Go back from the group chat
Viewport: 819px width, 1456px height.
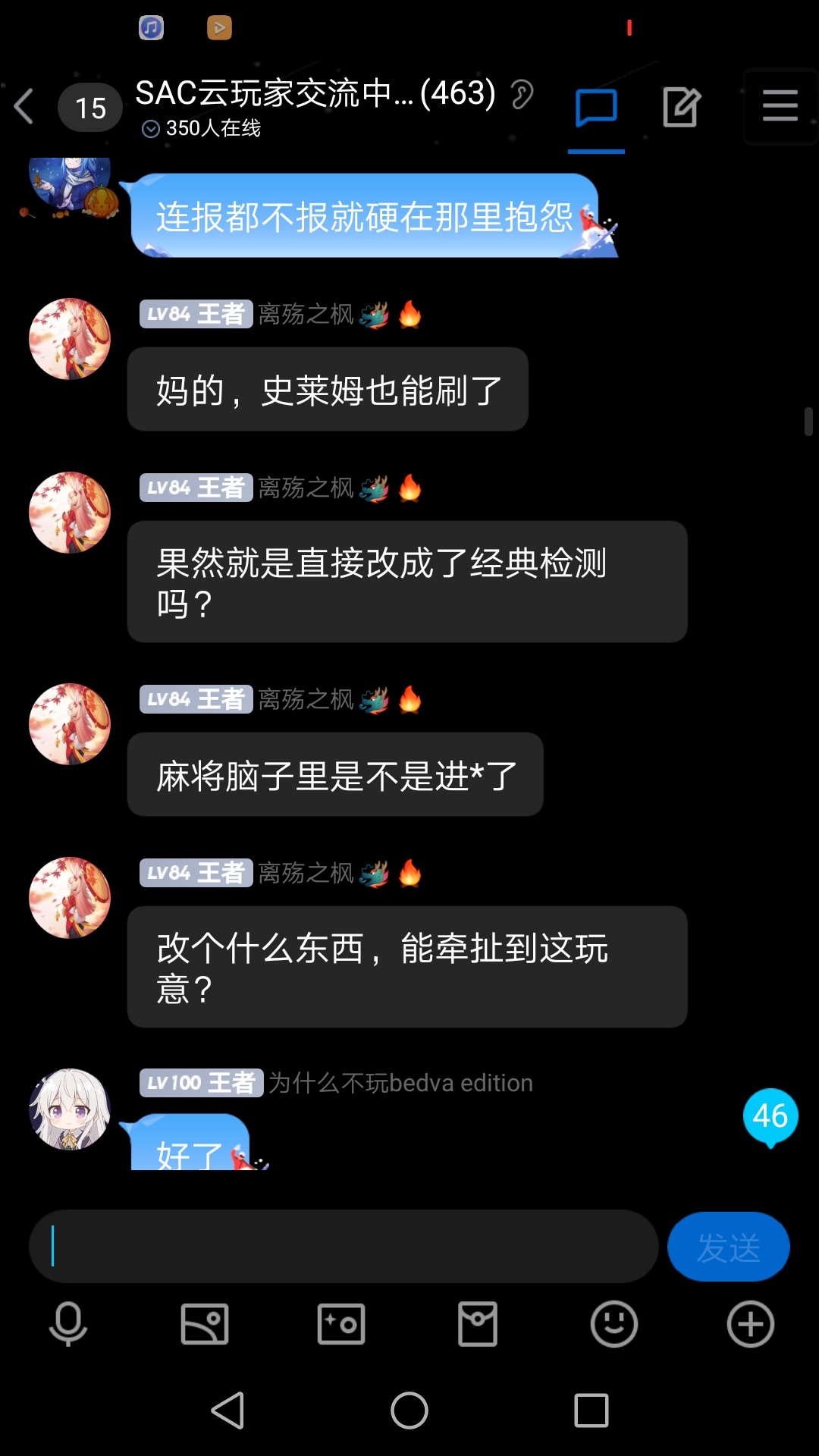coord(24,106)
